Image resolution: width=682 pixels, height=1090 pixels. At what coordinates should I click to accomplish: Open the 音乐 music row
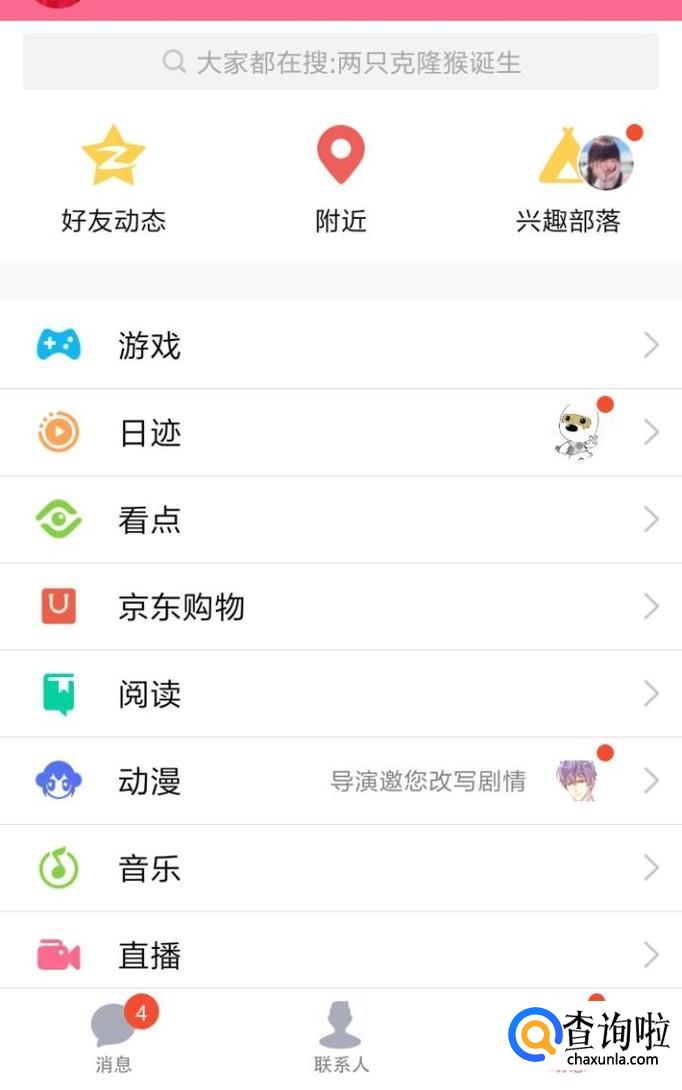click(340, 868)
